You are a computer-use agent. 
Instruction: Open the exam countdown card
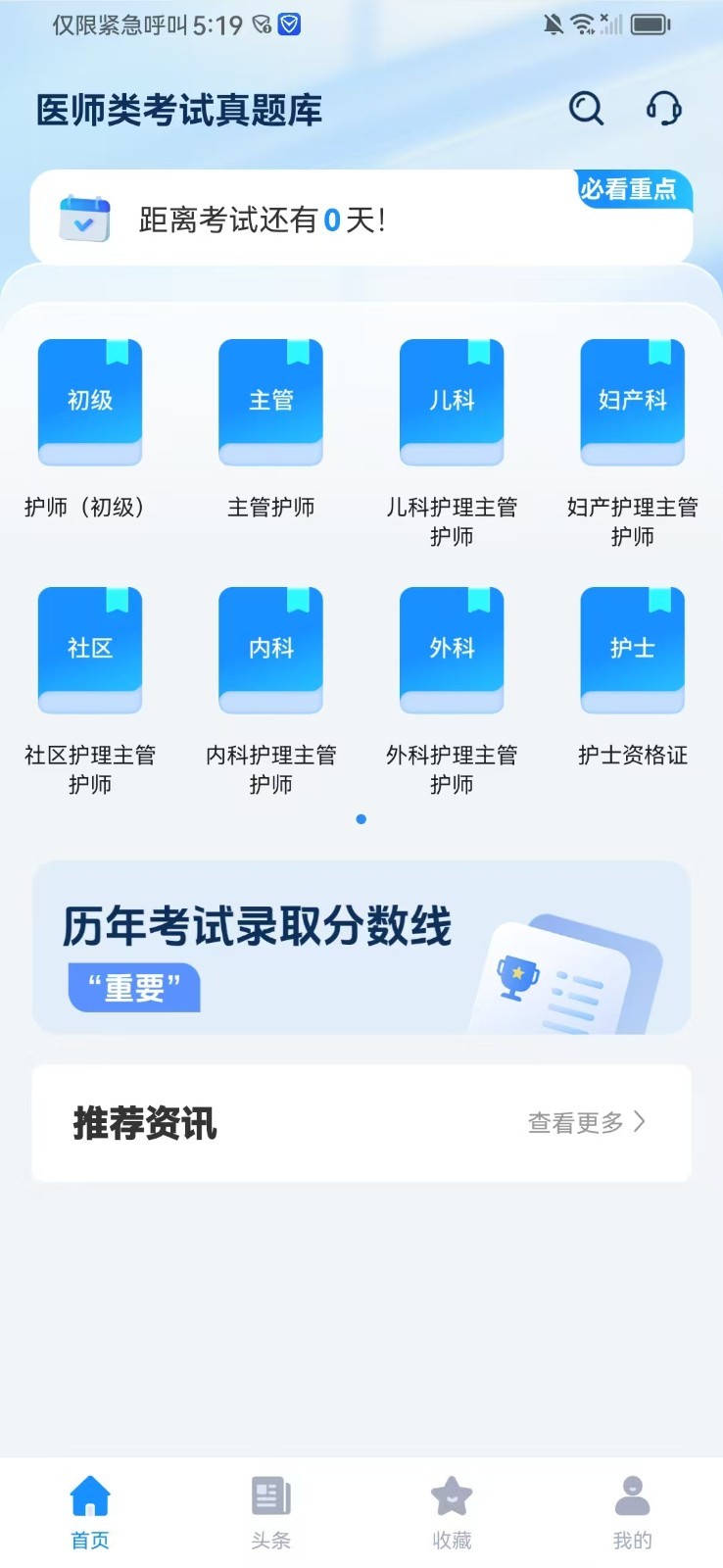[361, 219]
